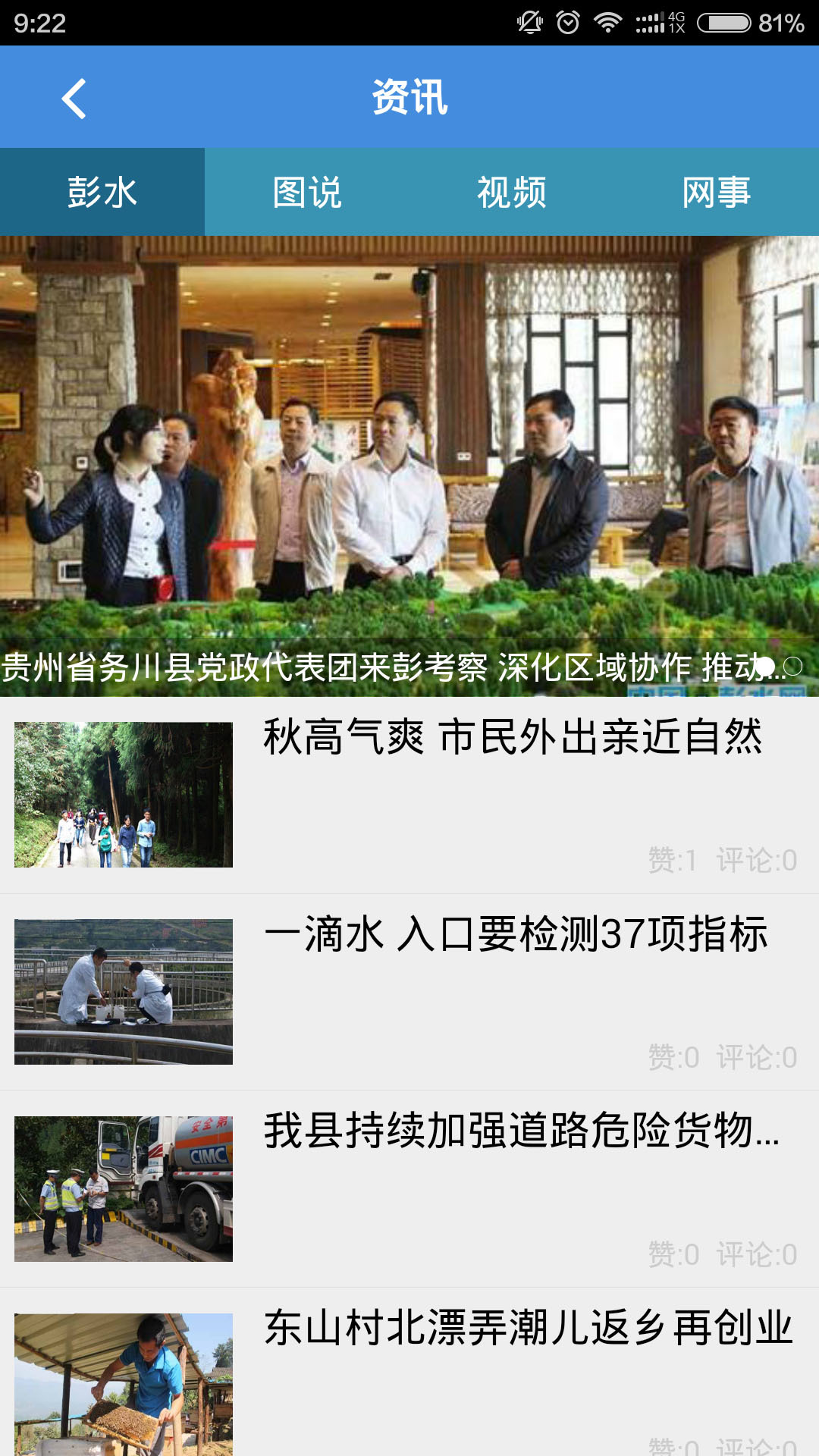The height and width of the screenshot is (1456, 819).
Task: Switch to the 图说 tab
Action: tap(307, 192)
